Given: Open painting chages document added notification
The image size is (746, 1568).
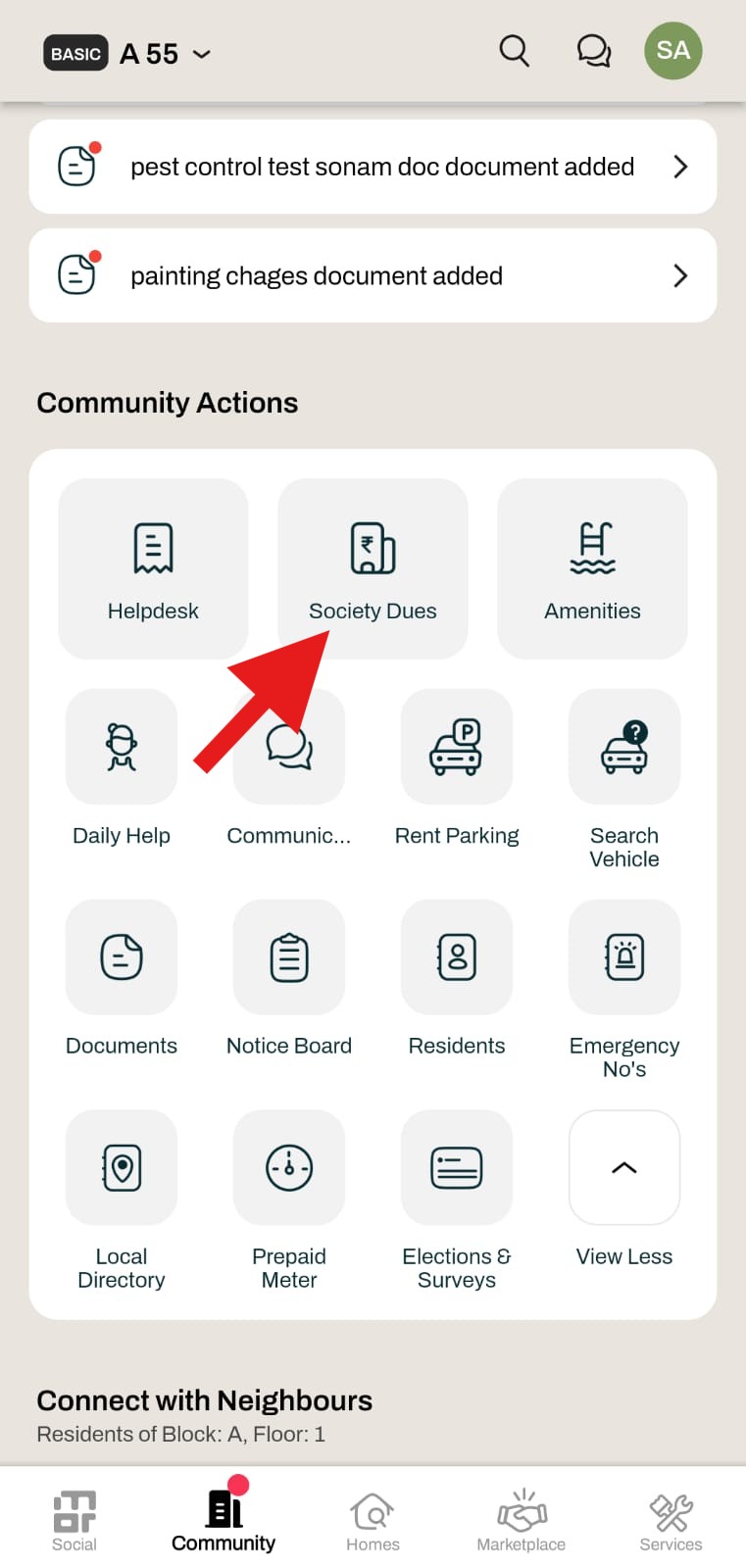Looking at the screenshot, I should [x=373, y=275].
